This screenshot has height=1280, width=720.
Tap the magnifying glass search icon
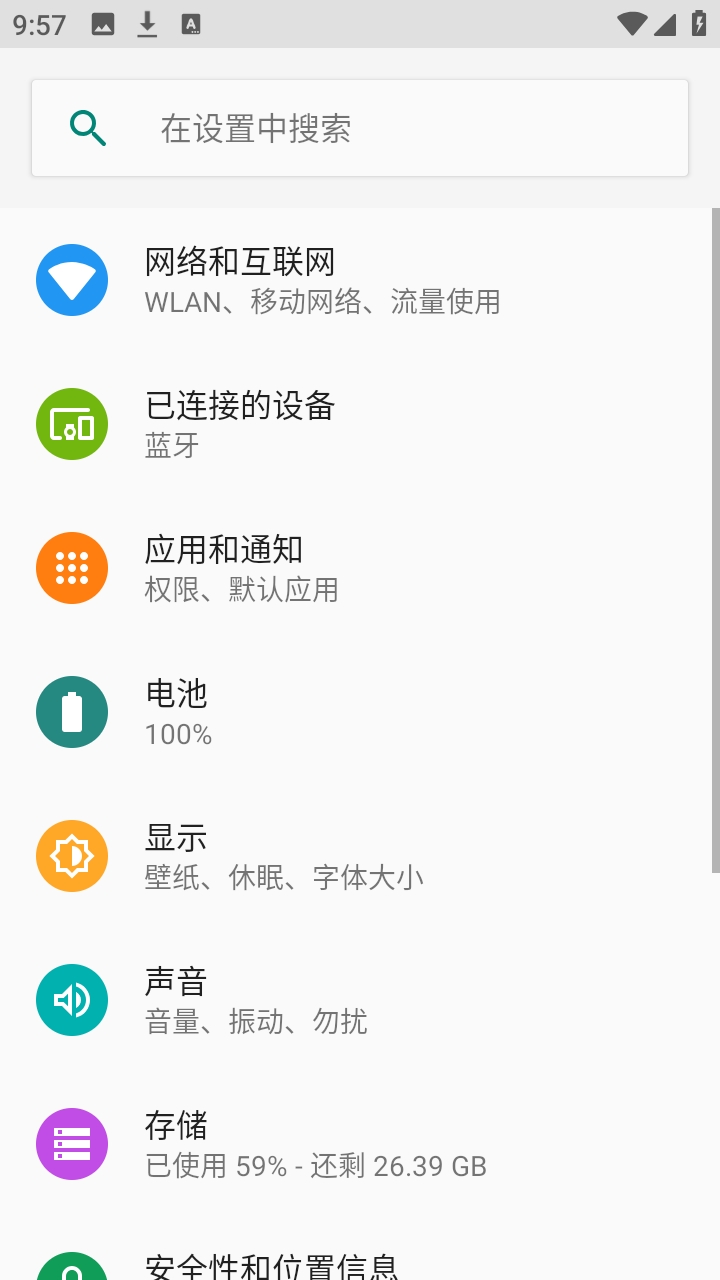pyautogui.click(x=86, y=127)
